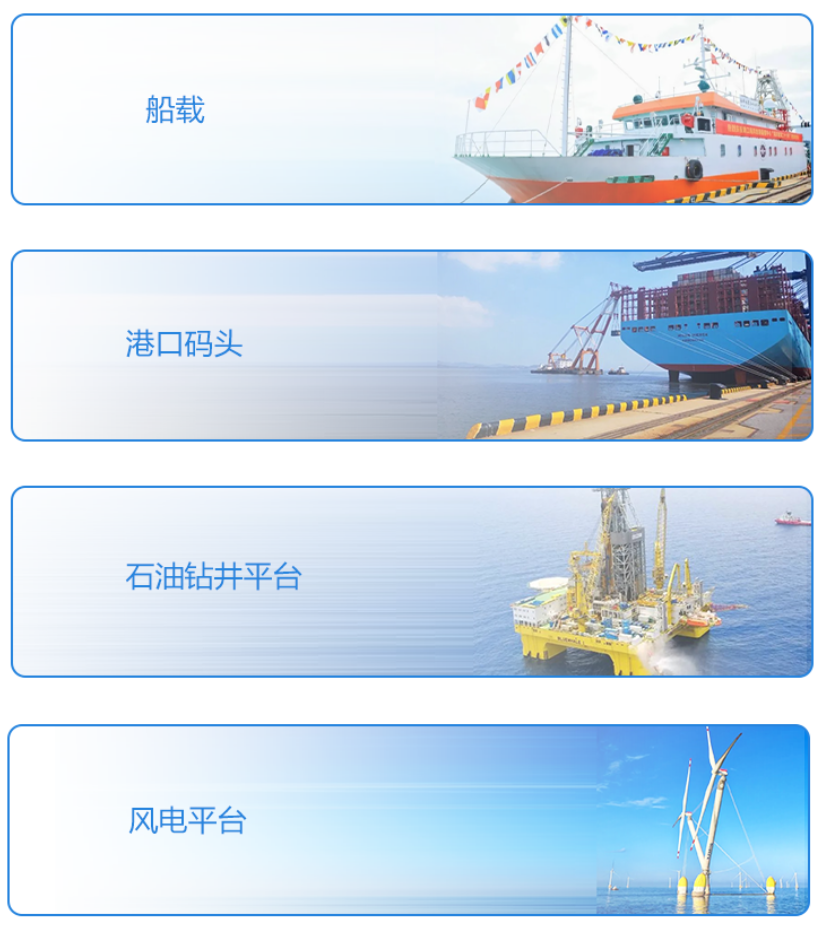Tap the 风电平台 card

pyautogui.click(x=411, y=820)
